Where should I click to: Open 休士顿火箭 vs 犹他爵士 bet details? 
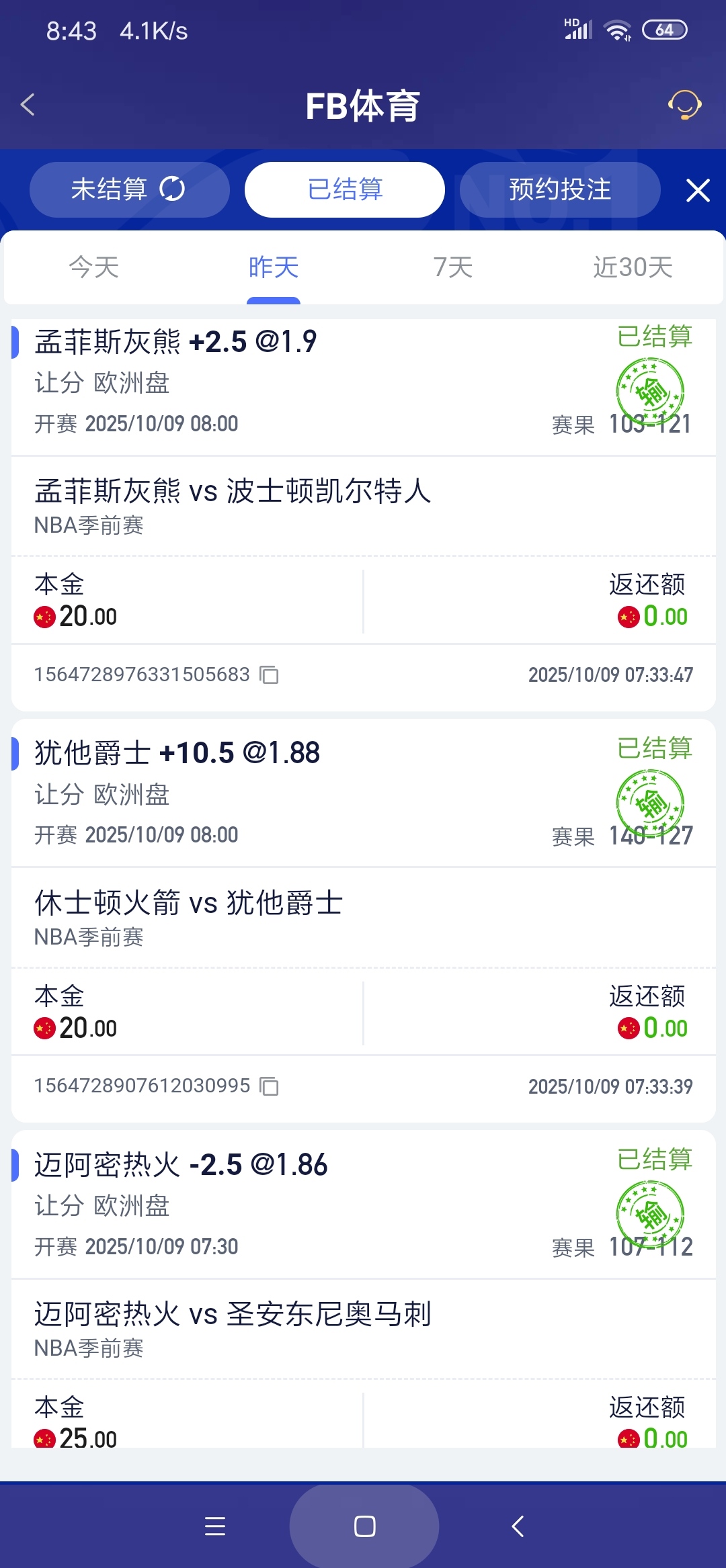pos(189,904)
